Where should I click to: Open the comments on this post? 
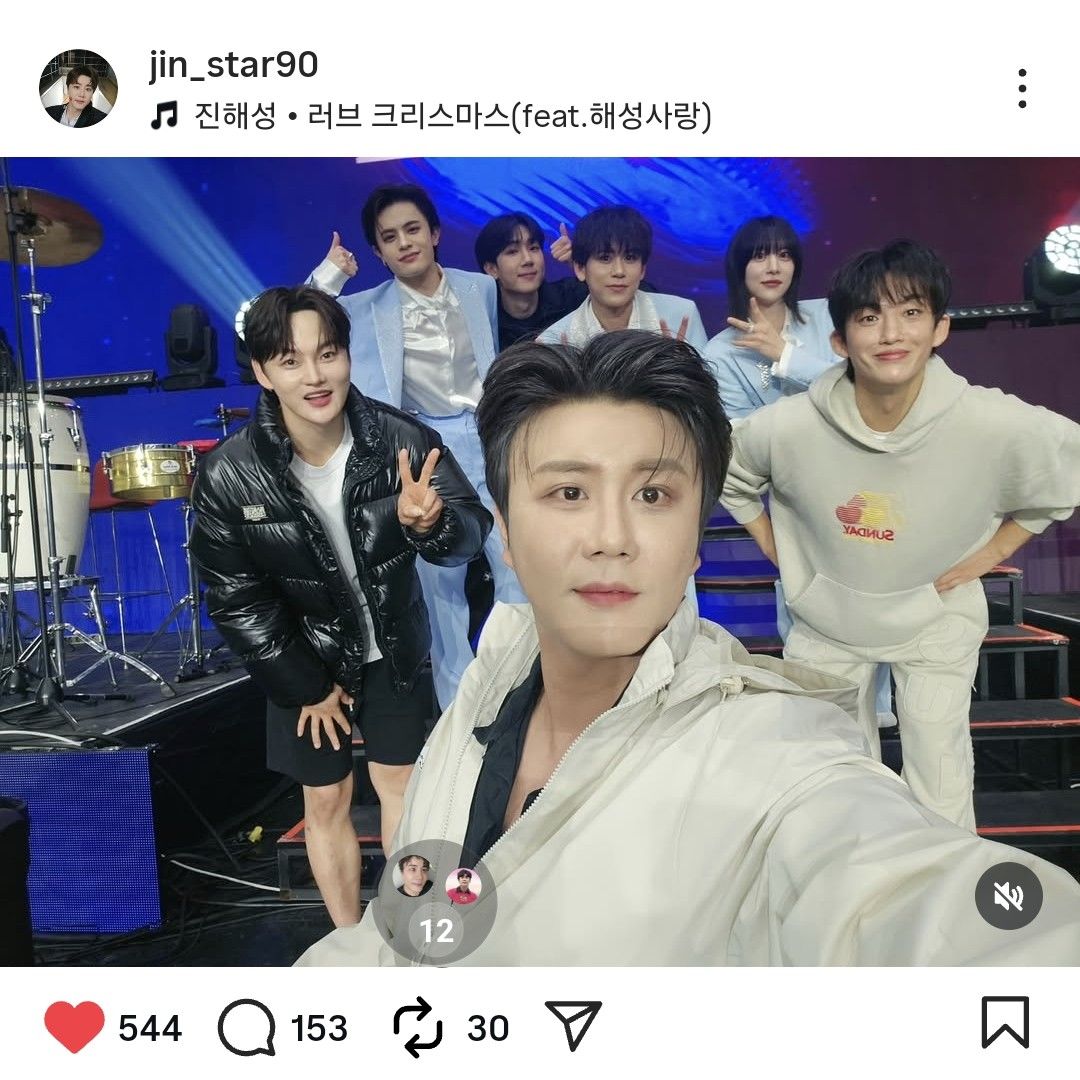coord(246,1027)
